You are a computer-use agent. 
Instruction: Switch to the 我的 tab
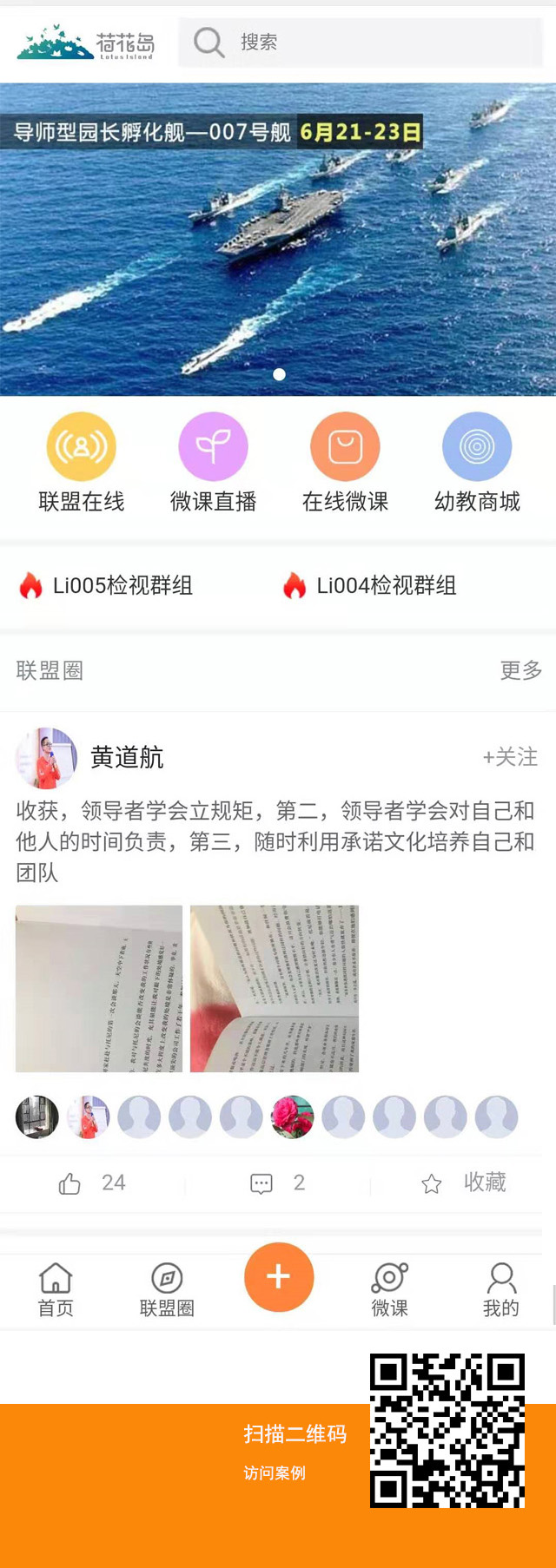tap(500, 1290)
